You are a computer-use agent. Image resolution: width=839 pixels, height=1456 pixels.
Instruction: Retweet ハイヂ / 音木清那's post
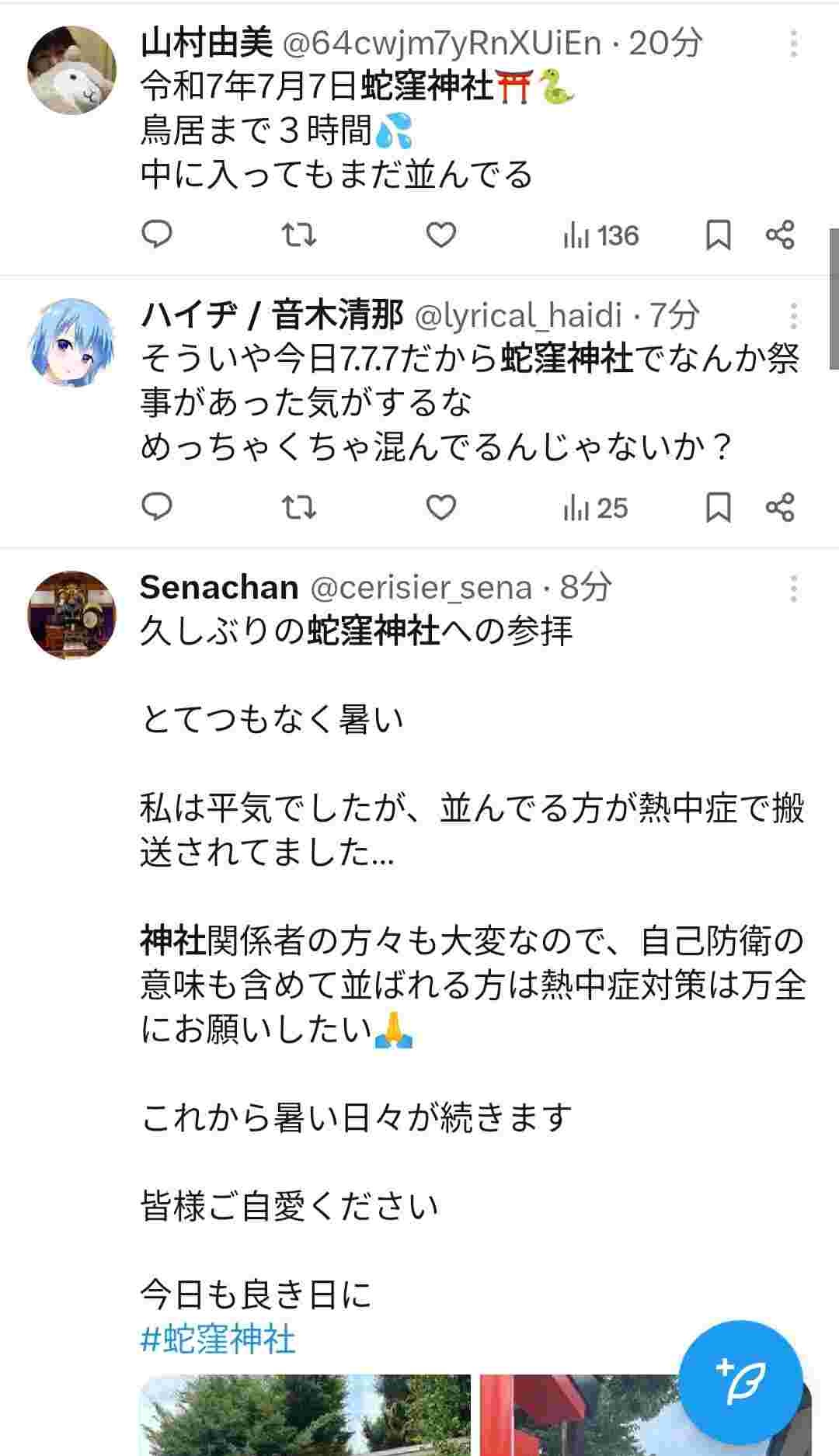tap(298, 507)
